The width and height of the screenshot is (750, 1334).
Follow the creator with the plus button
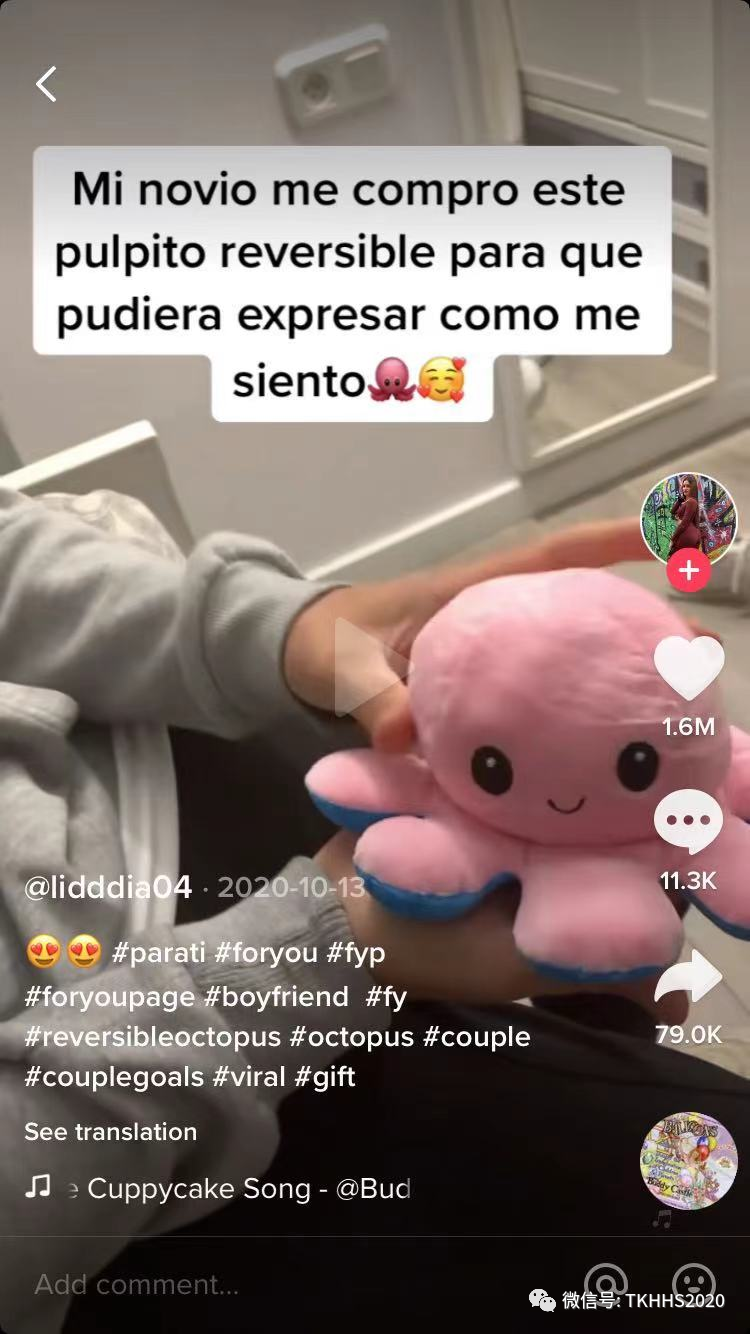click(x=688, y=571)
